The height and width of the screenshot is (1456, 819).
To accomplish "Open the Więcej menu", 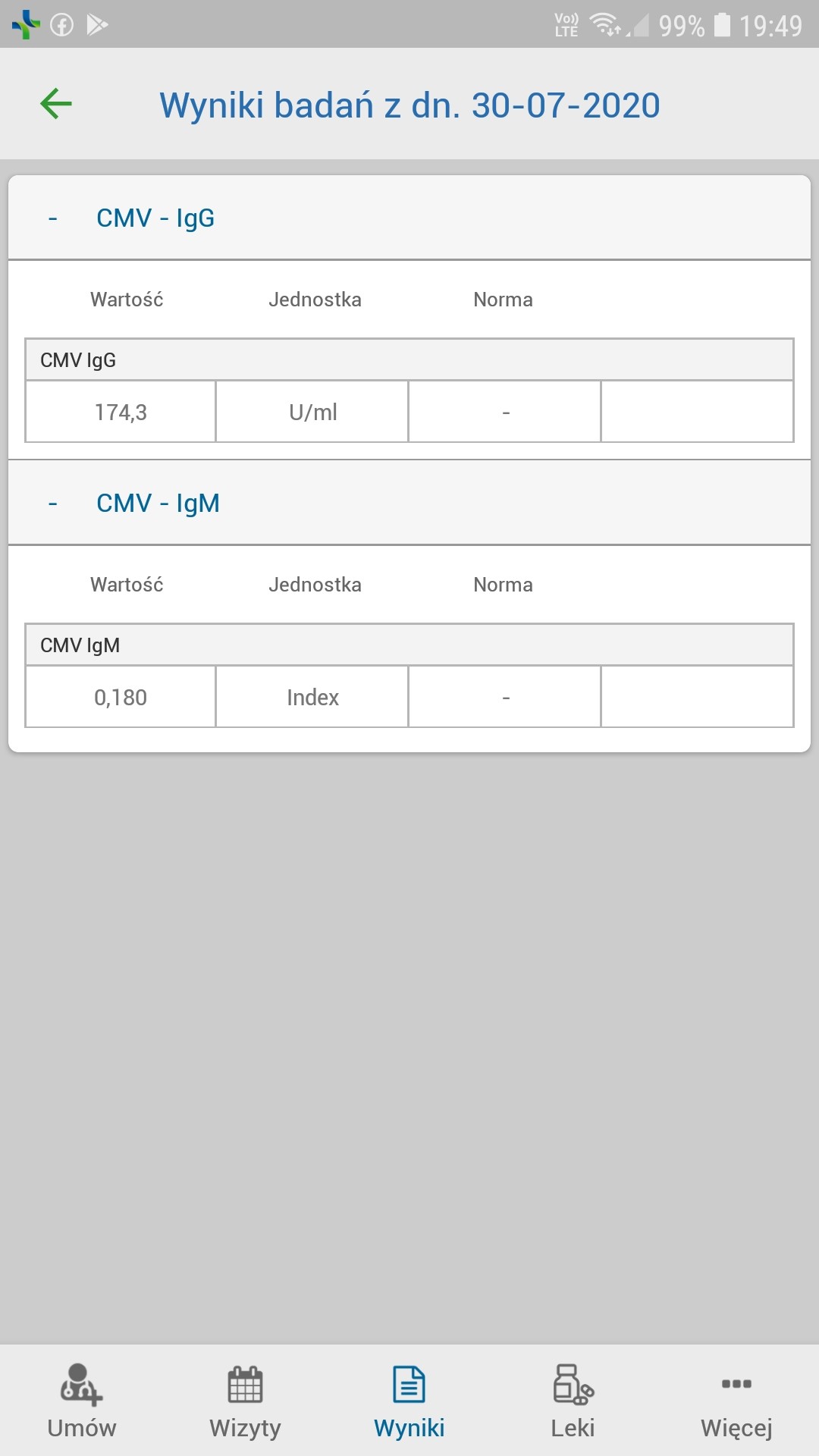I will 736,1401.
